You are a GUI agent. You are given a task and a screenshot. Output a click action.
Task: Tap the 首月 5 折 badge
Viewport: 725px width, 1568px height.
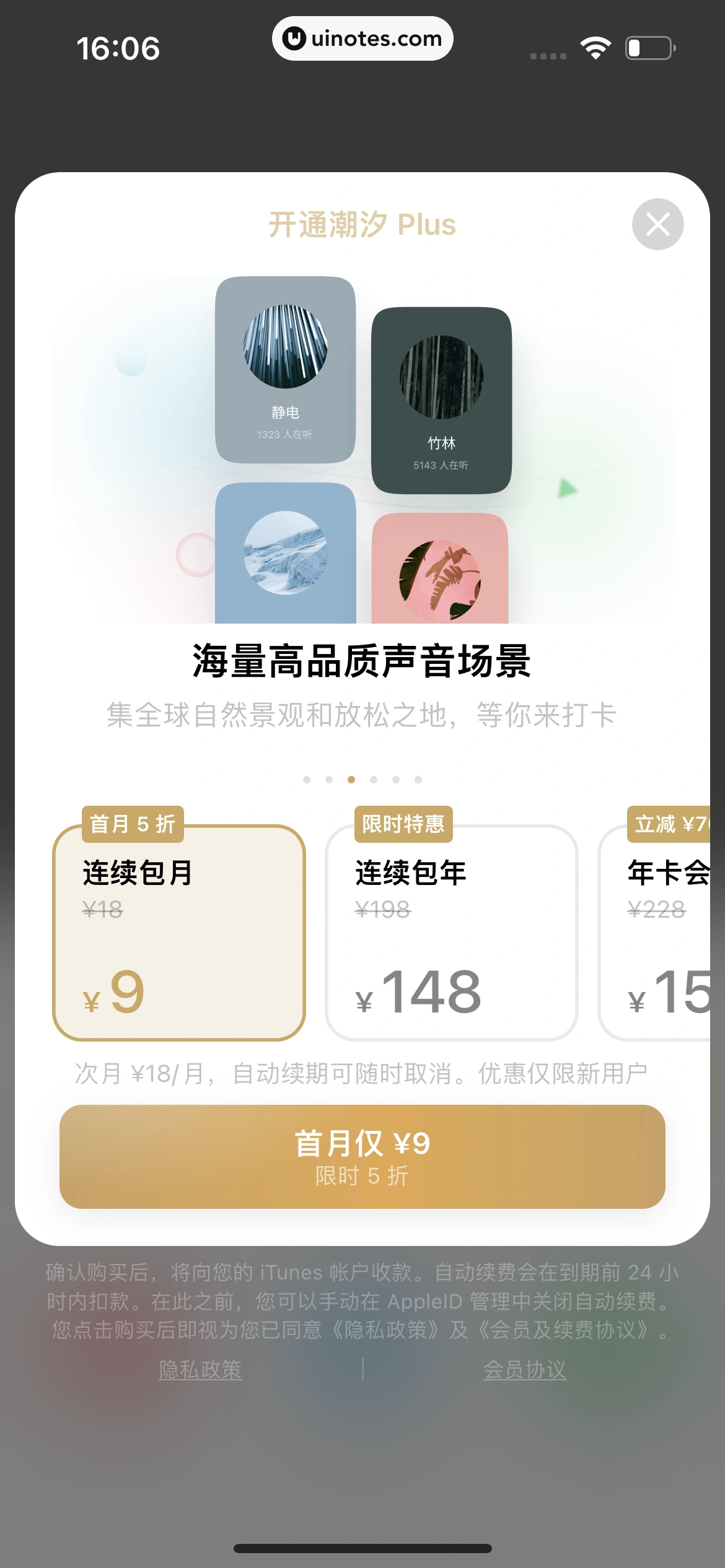(x=133, y=824)
